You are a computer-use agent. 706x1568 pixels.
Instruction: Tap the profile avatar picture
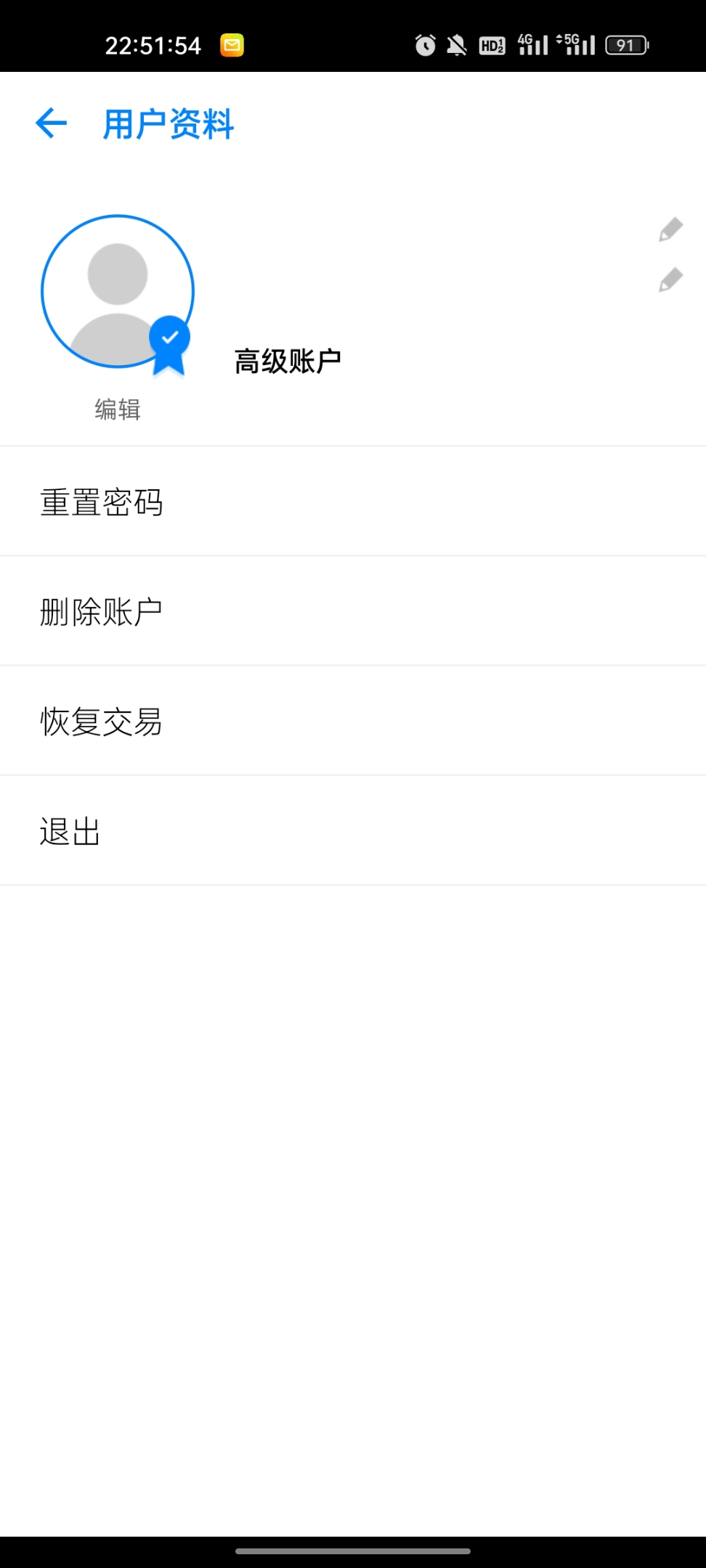pyautogui.click(x=118, y=291)
